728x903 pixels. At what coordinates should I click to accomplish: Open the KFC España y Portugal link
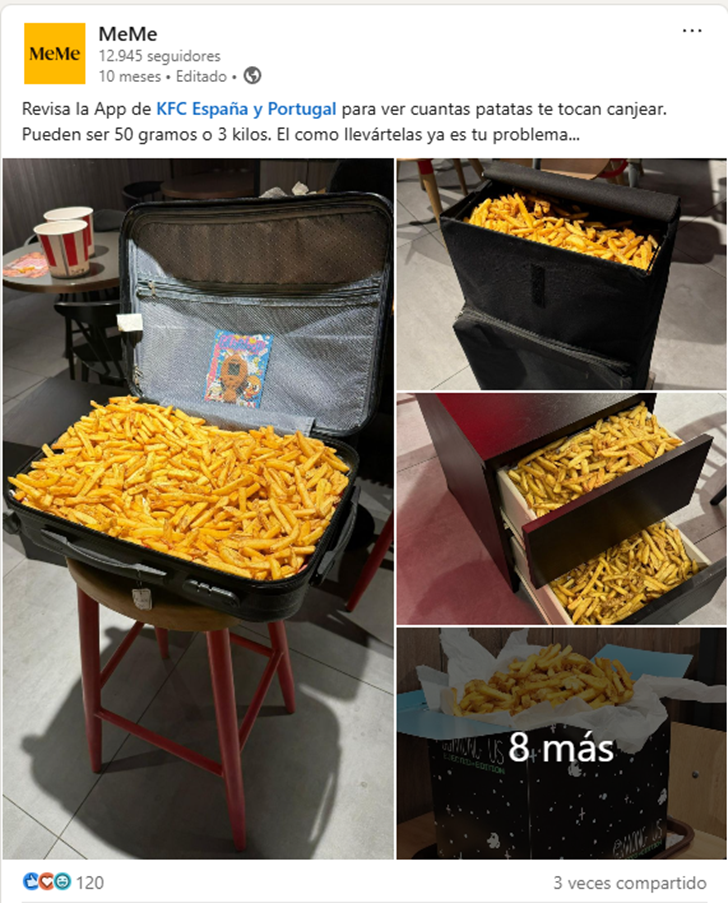pos(246,108)
